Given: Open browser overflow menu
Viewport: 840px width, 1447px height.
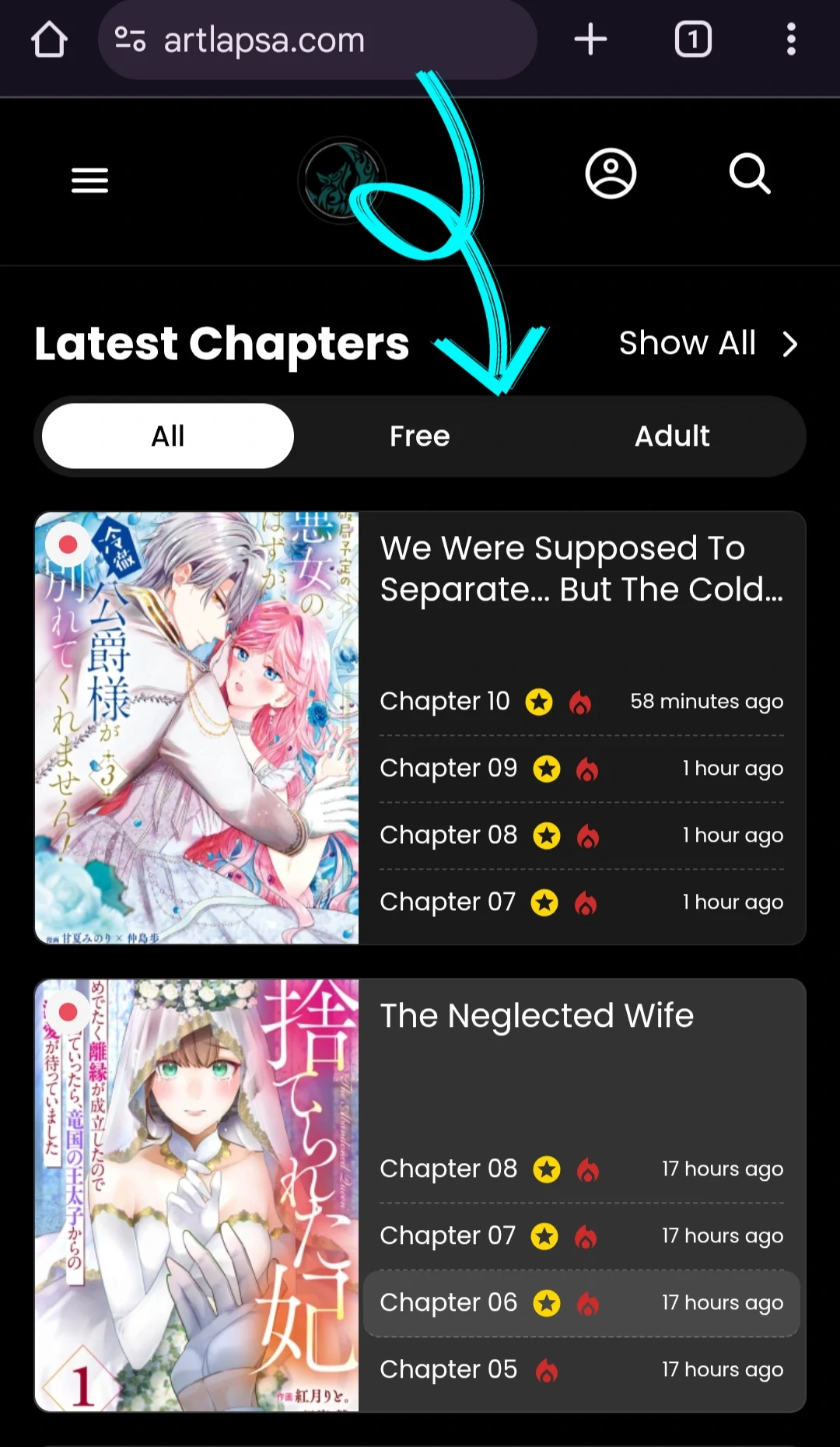Looking at the screenshot, I should (x=790, y=40).
